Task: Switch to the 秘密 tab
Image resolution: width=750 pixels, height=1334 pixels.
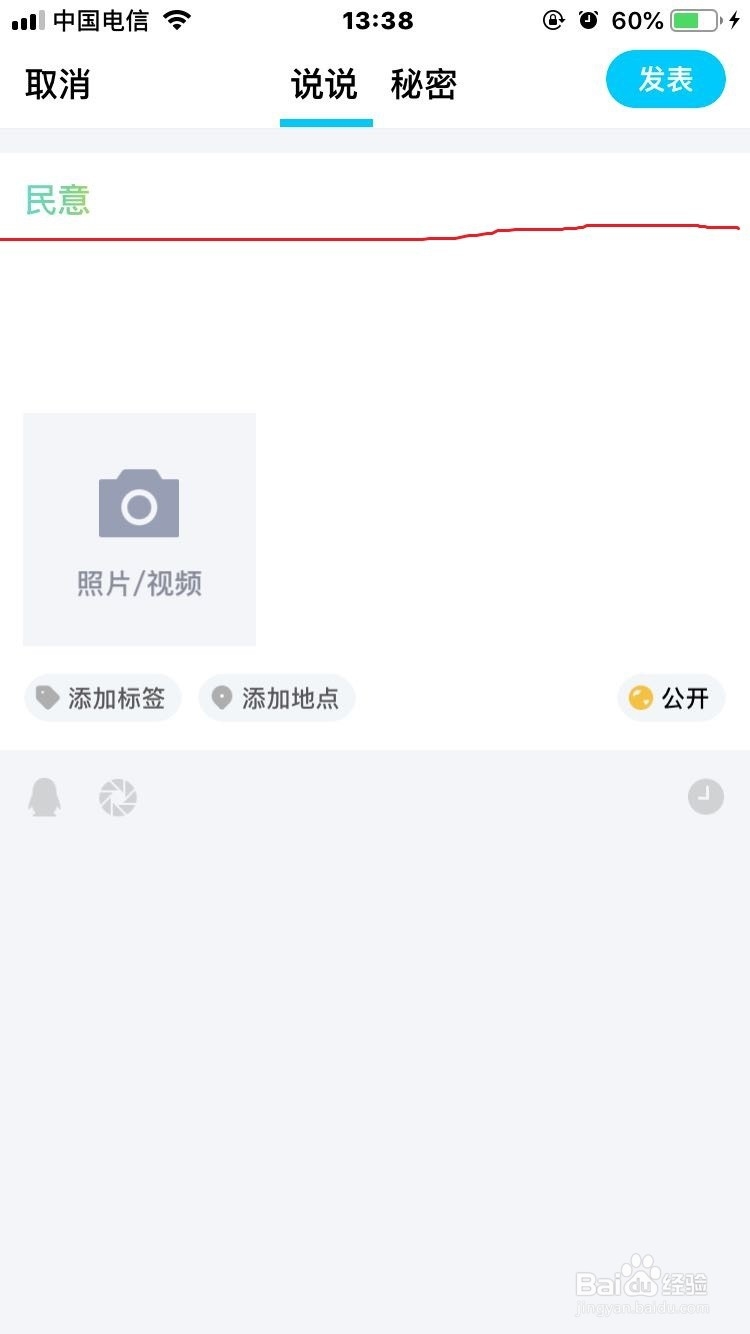Action: tap(423, 85)
